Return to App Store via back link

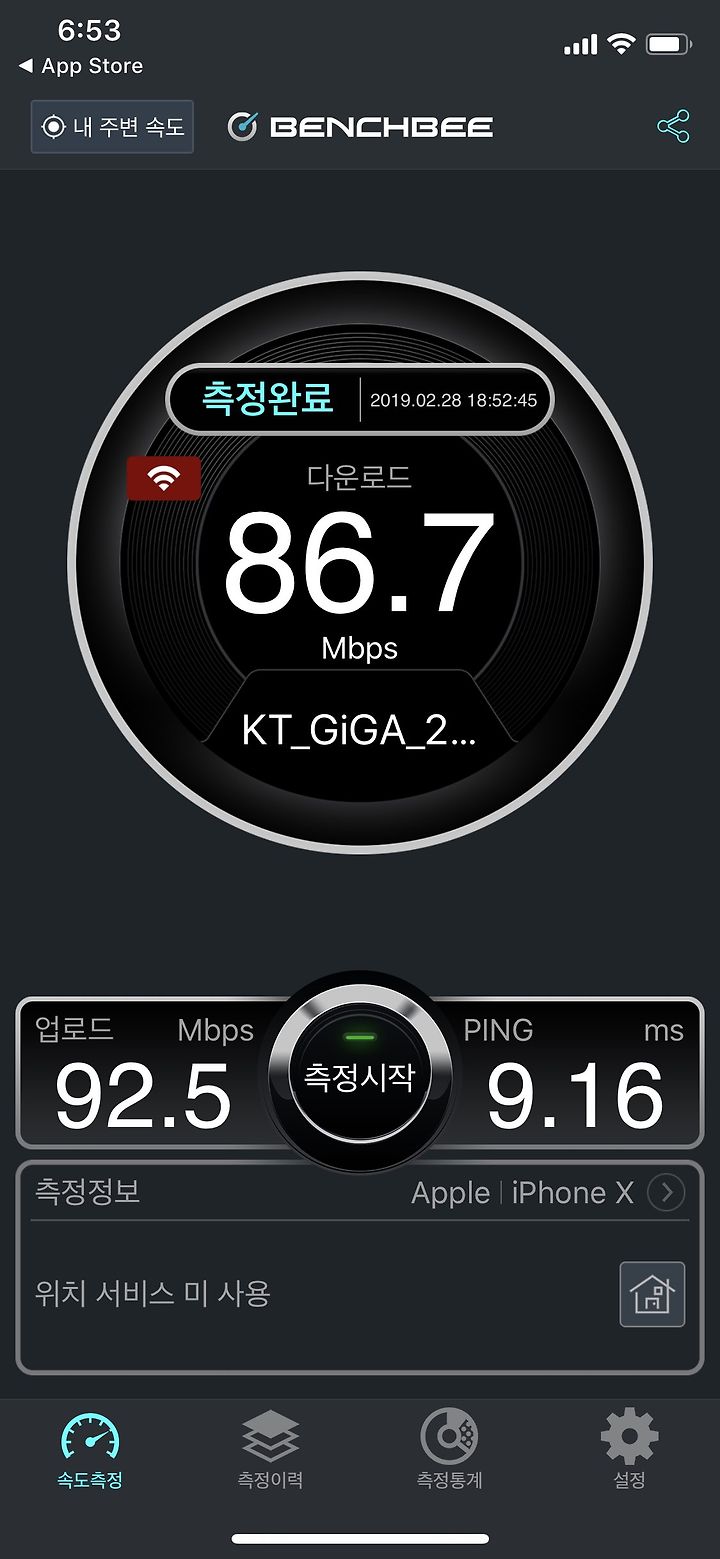point(81,66)
